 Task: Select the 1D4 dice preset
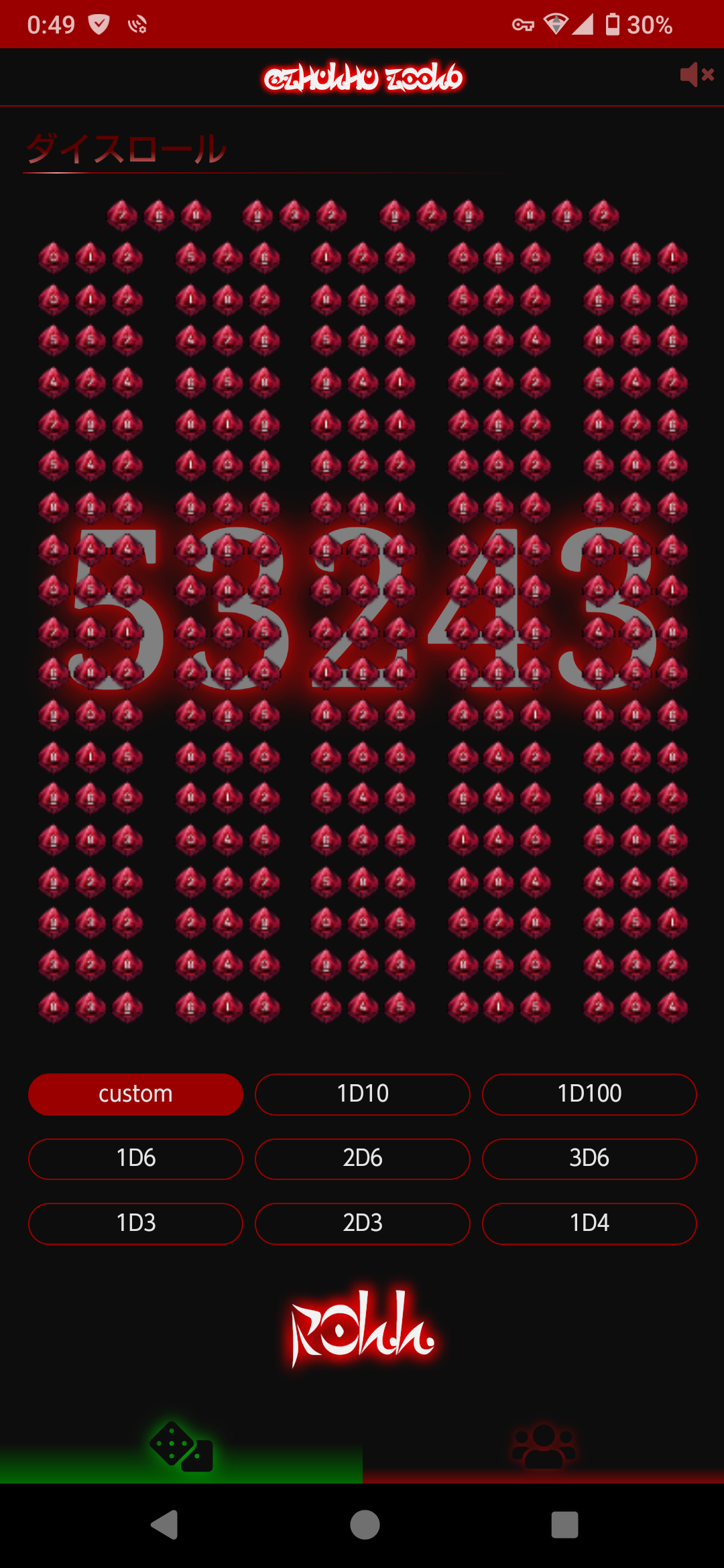tap(589, 1224)
